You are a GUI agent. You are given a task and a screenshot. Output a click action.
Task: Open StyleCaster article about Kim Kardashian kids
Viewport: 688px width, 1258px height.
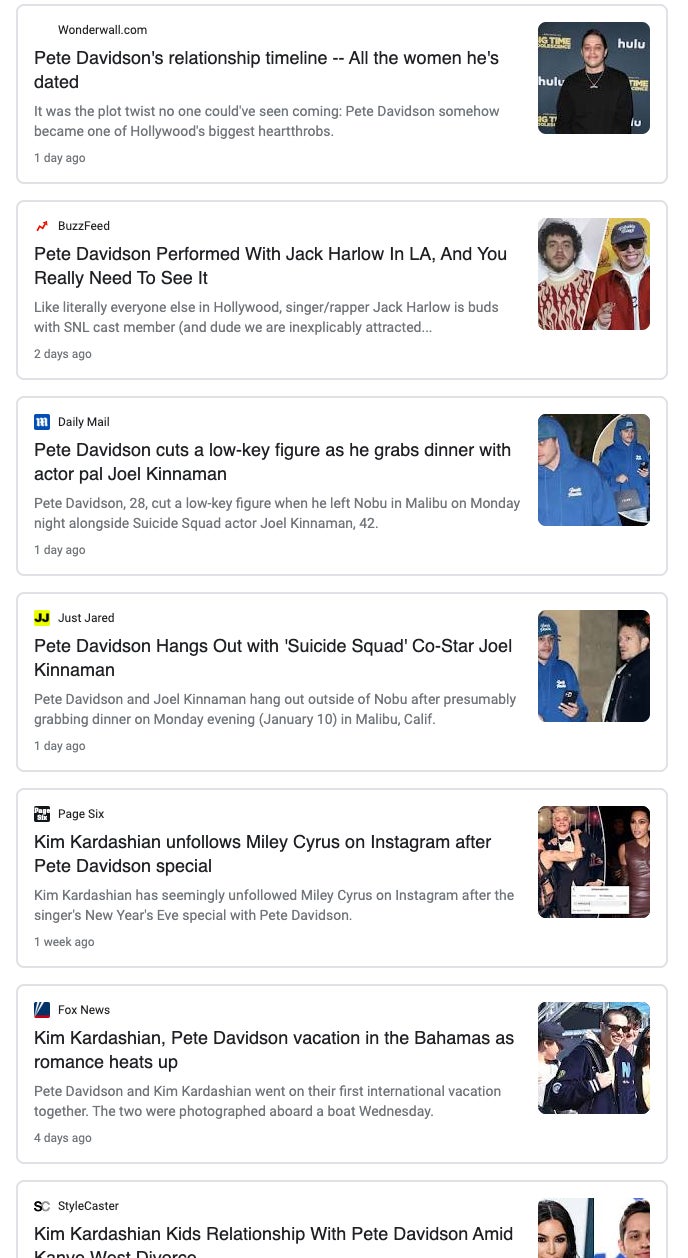click(273, 1236)
